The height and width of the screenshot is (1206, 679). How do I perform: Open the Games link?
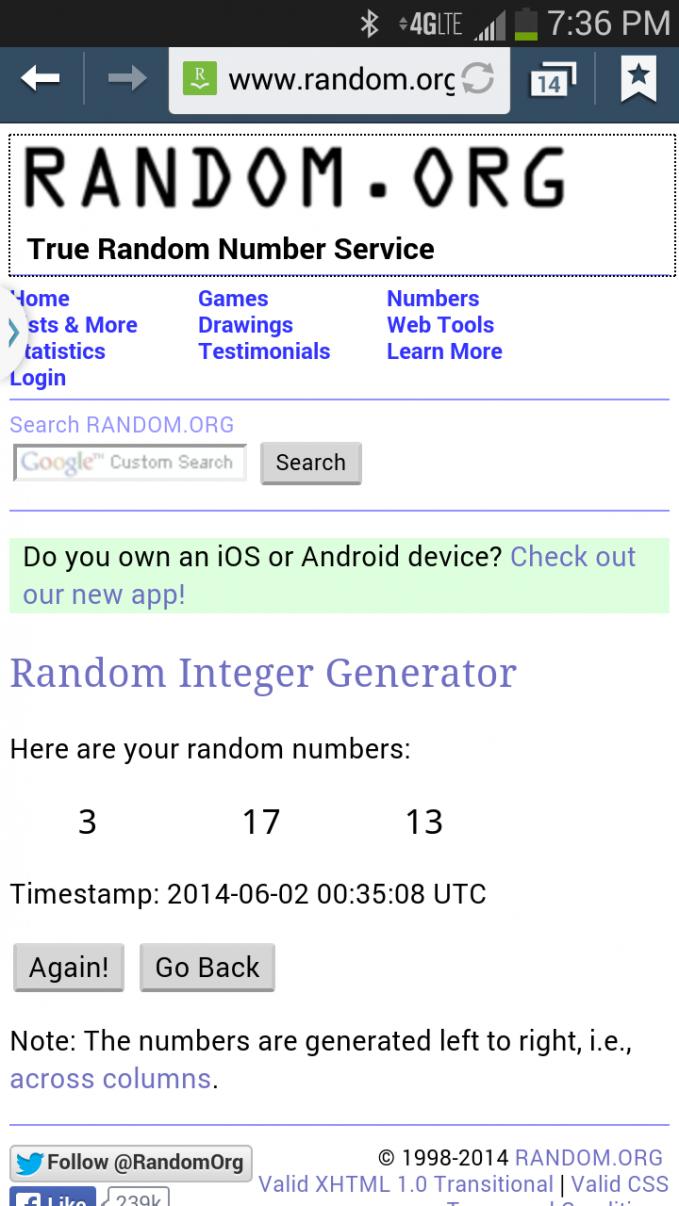click(x=233, y=298)
